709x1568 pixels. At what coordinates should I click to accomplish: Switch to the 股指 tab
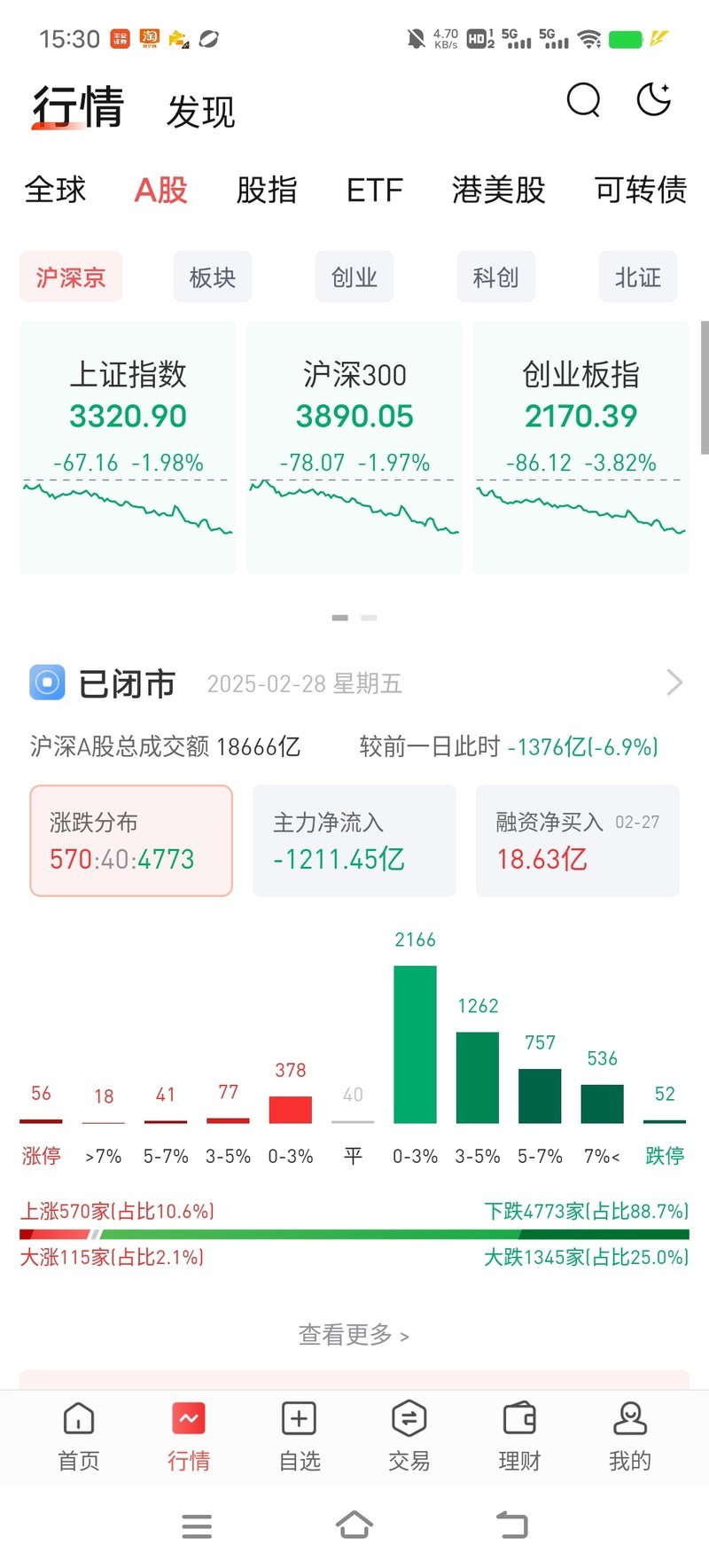click(x=266, y=190)
